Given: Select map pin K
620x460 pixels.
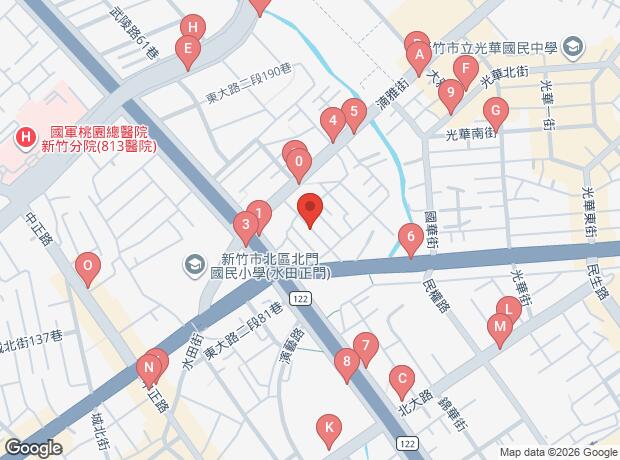Looking at the screenshot, I should click(329, 428).
